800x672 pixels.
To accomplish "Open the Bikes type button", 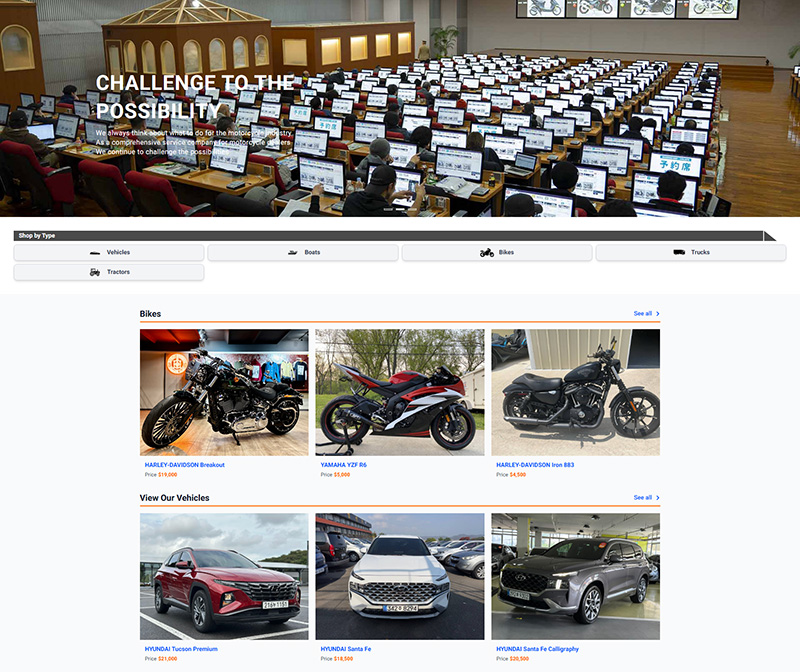I will tap(497, 253).
